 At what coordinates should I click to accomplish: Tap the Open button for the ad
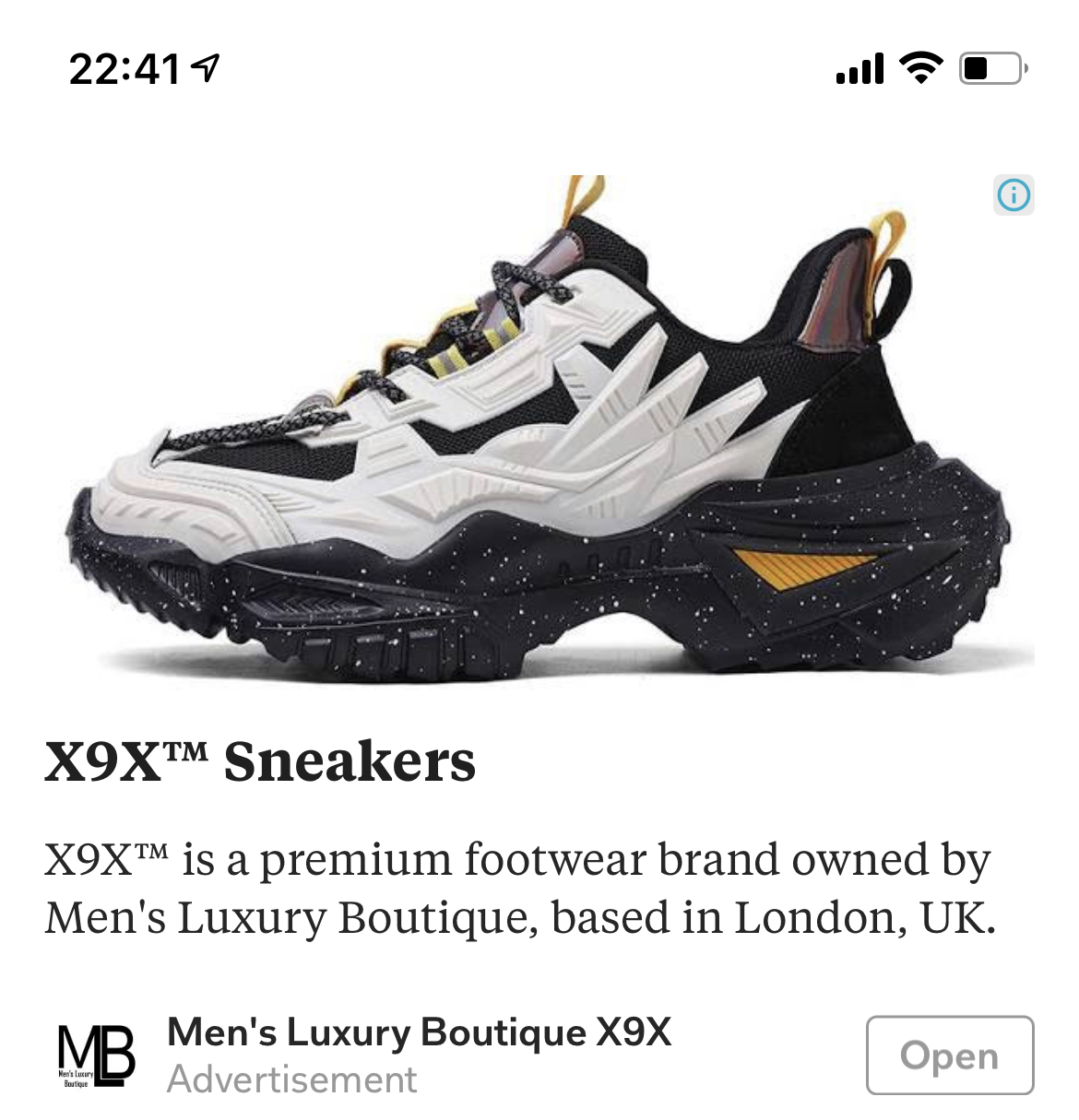949,1055
